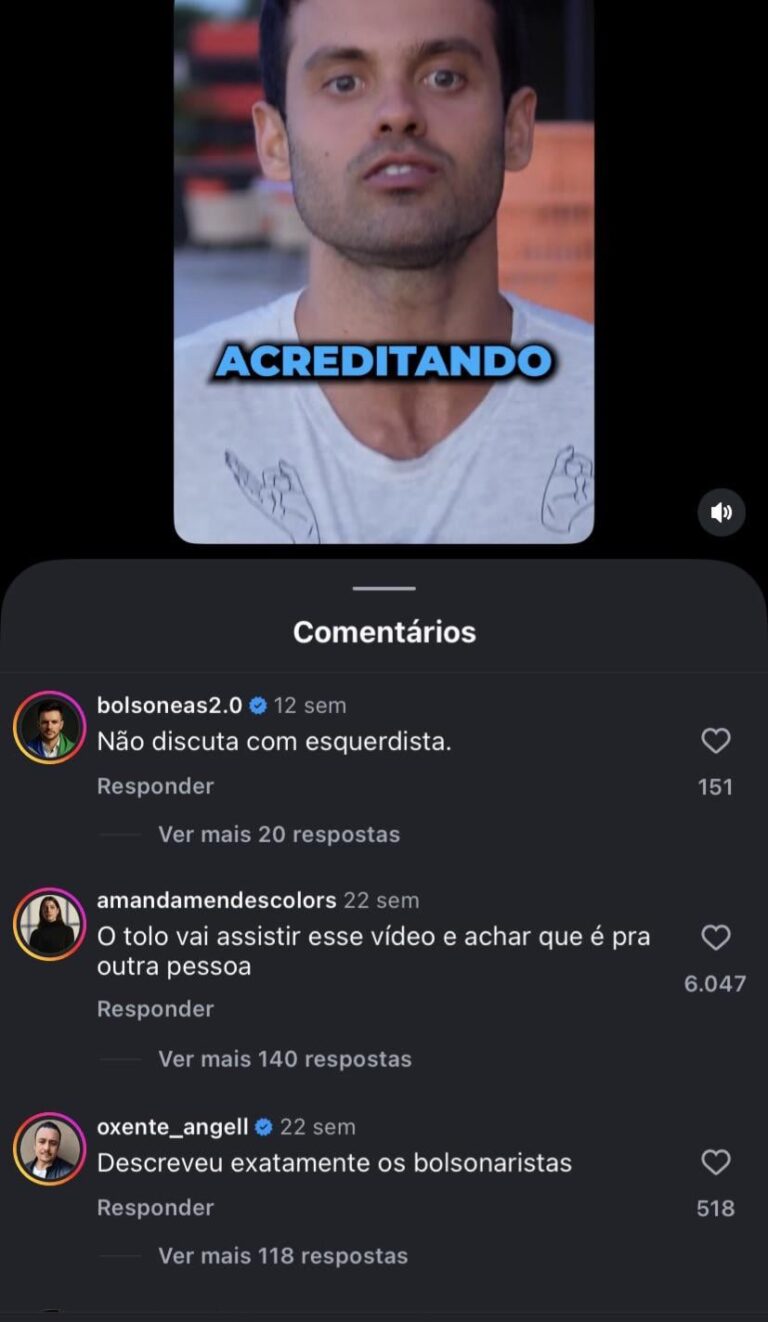Mute the video with the speaker icon
The width and height of the screenshot is (768, 1322).
[x=721, y=513]
